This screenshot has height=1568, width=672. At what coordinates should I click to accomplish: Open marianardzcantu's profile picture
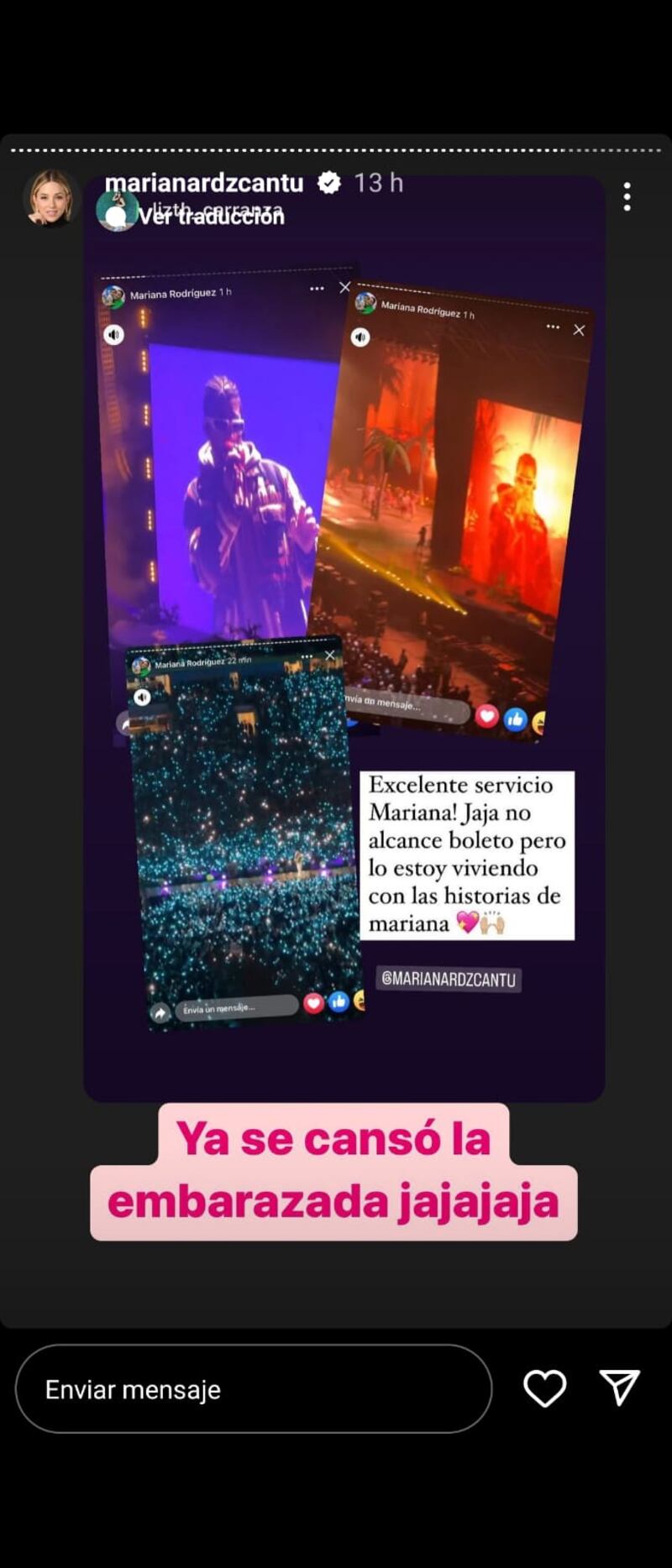click(51, 199)
